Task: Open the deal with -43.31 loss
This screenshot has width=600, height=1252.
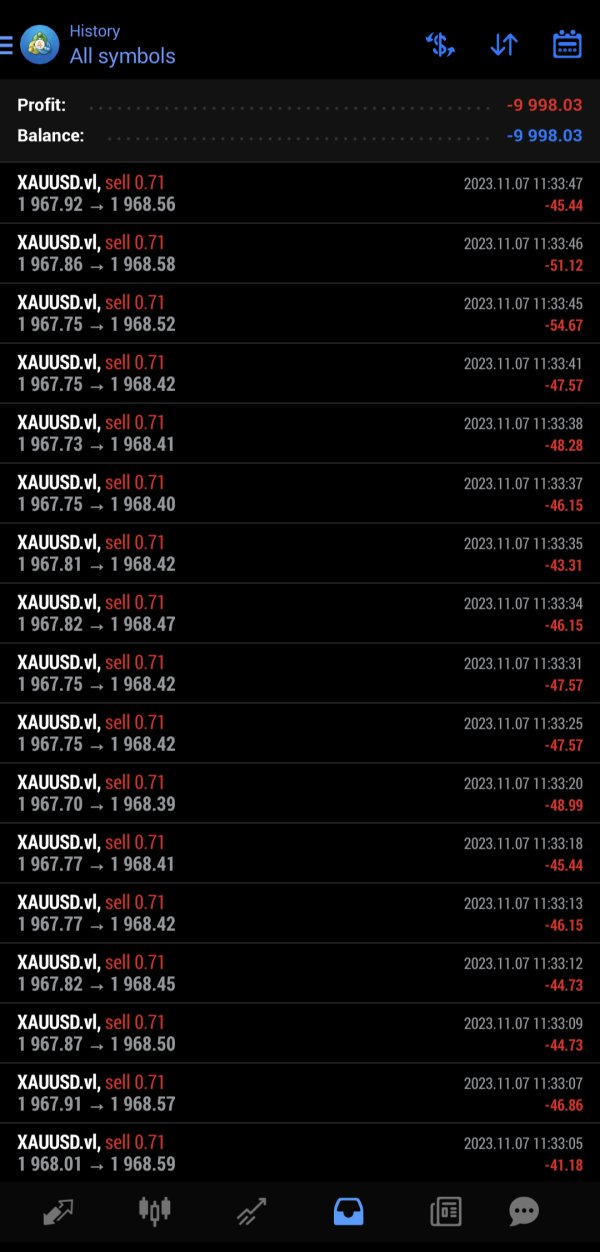Action: pos(300,554)
